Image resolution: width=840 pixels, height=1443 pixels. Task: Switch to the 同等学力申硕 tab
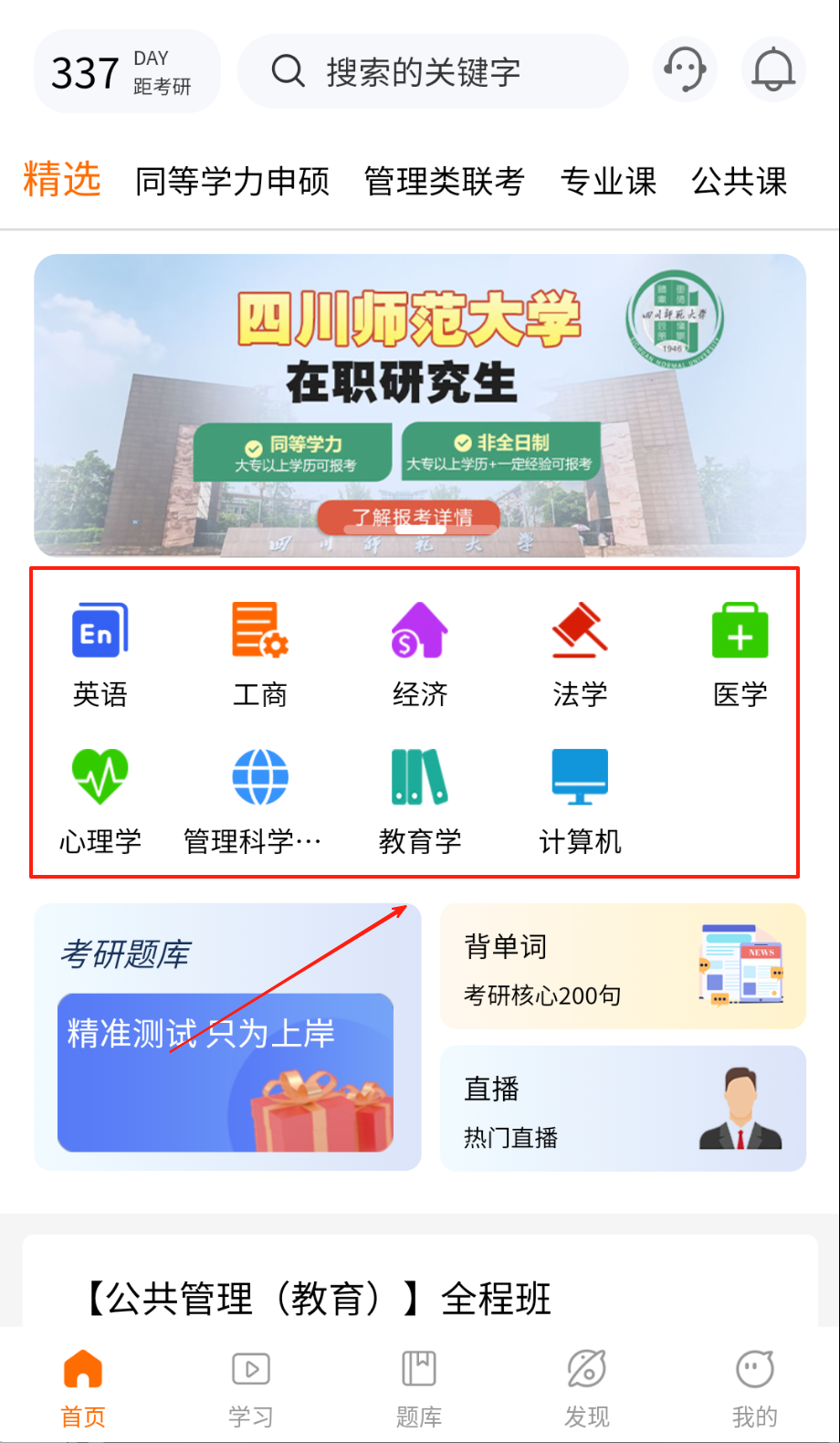[x=232, y=181]
